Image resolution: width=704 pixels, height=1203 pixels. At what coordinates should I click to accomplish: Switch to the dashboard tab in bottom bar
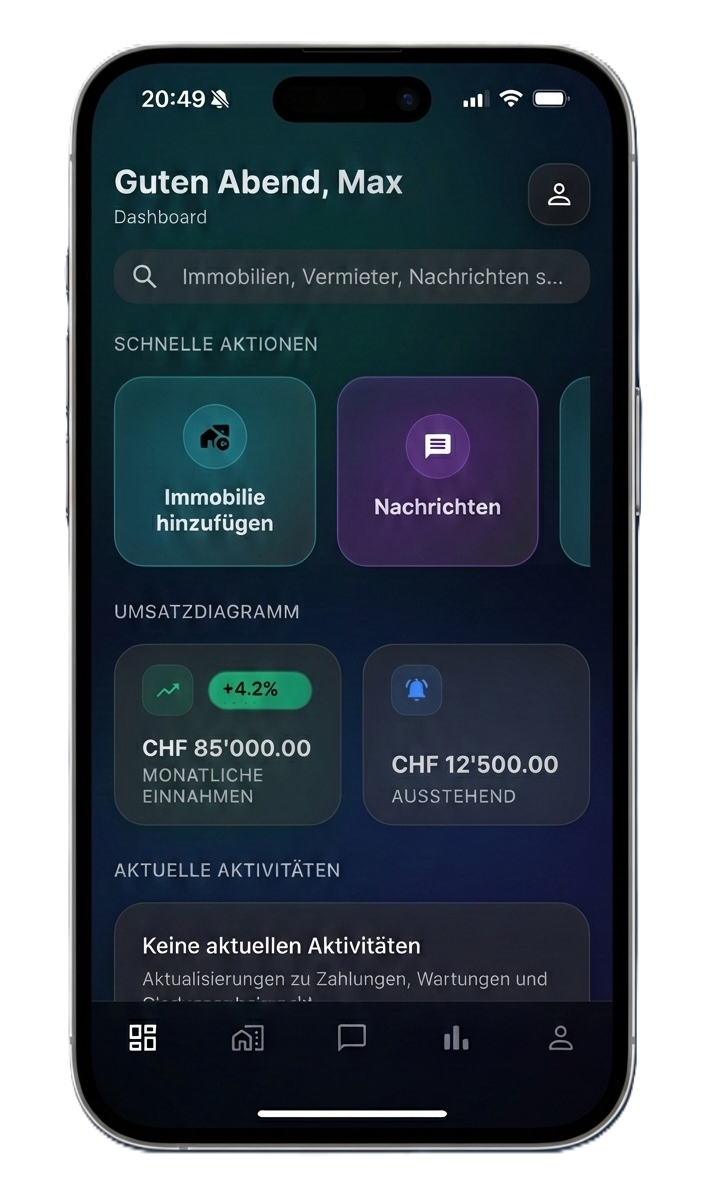tap(143, 1038)
